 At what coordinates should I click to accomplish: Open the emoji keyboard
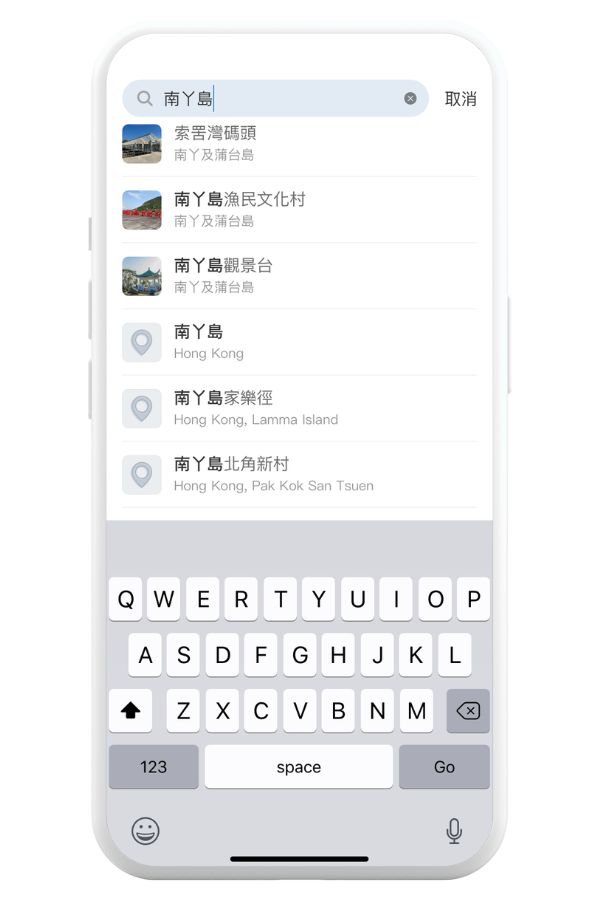pyautogui.click(x=146, y=830)
